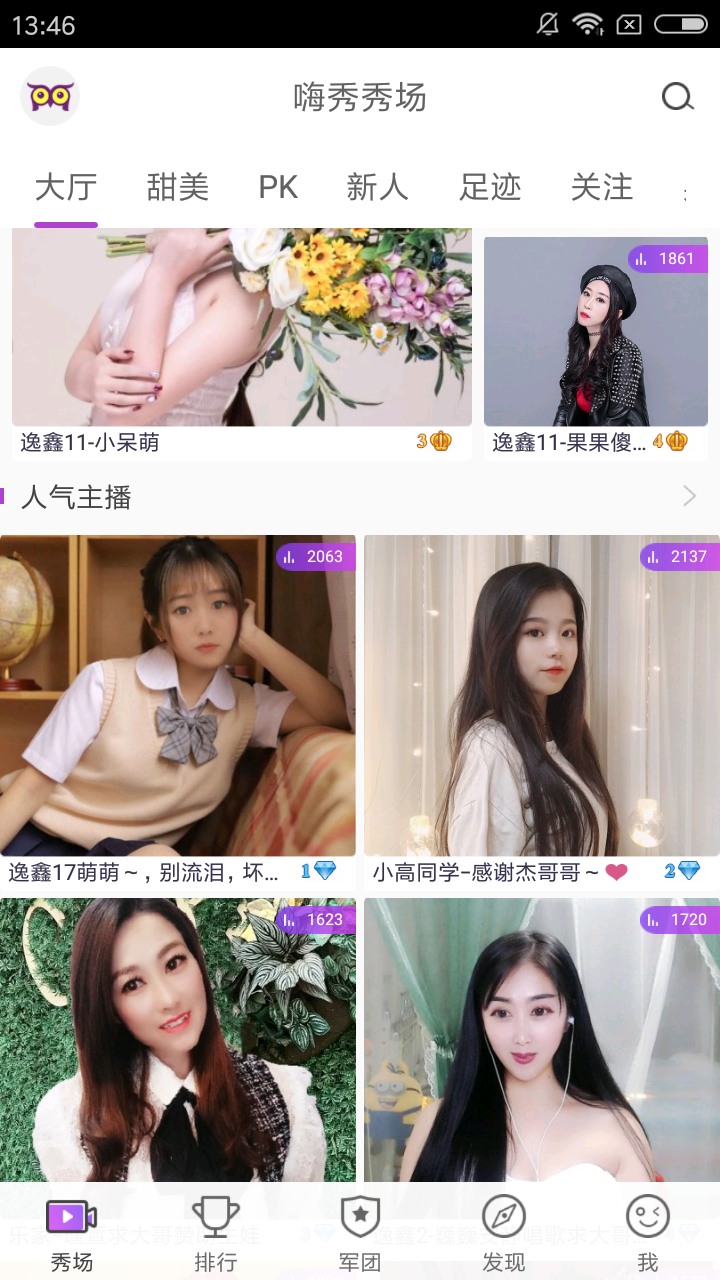Select the PK tab
This screenshot has width=720, height=1280.
[278, 187]
